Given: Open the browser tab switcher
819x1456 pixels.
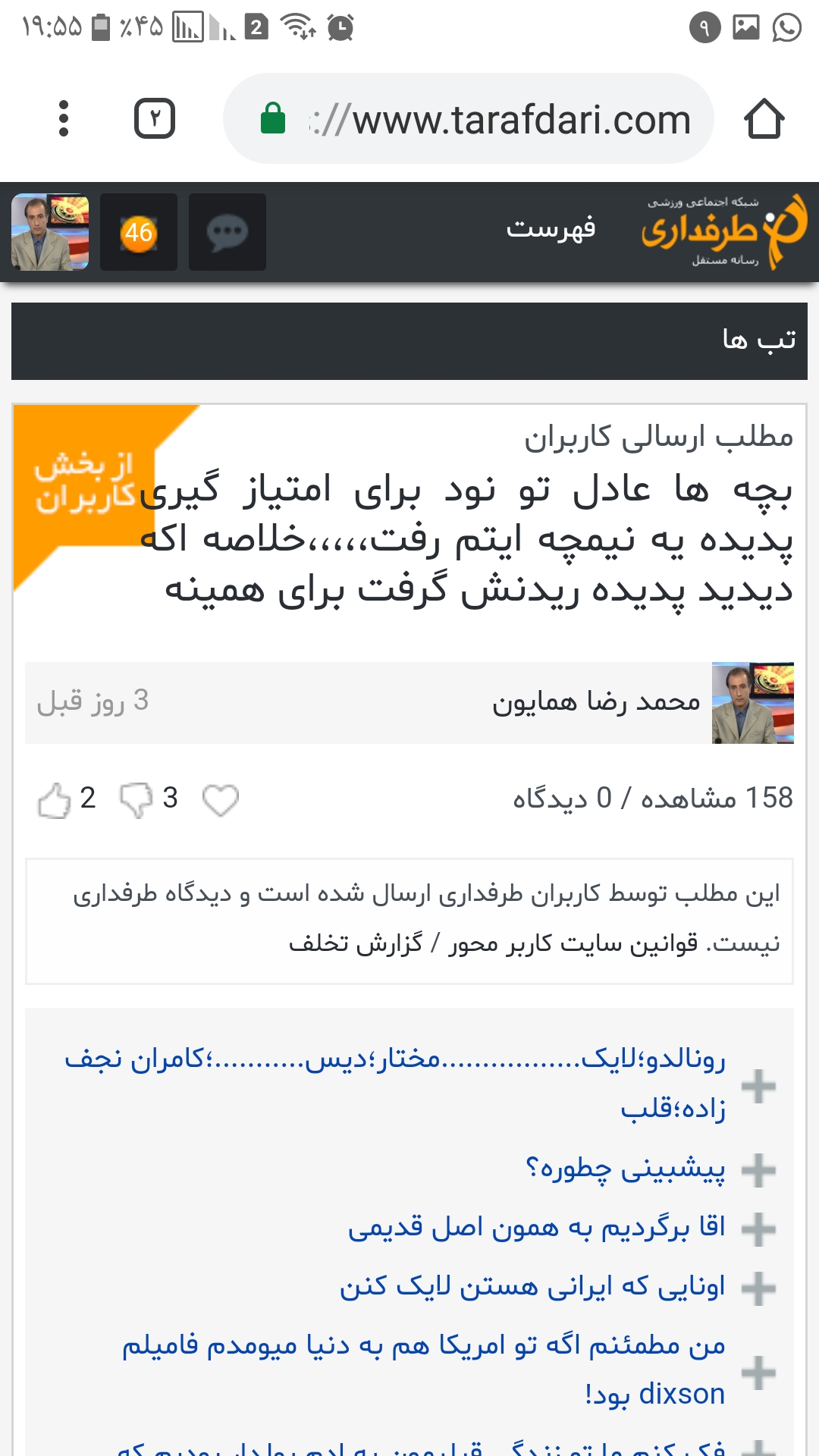Looking at the screenshot, I should click(x=155, y=119).
